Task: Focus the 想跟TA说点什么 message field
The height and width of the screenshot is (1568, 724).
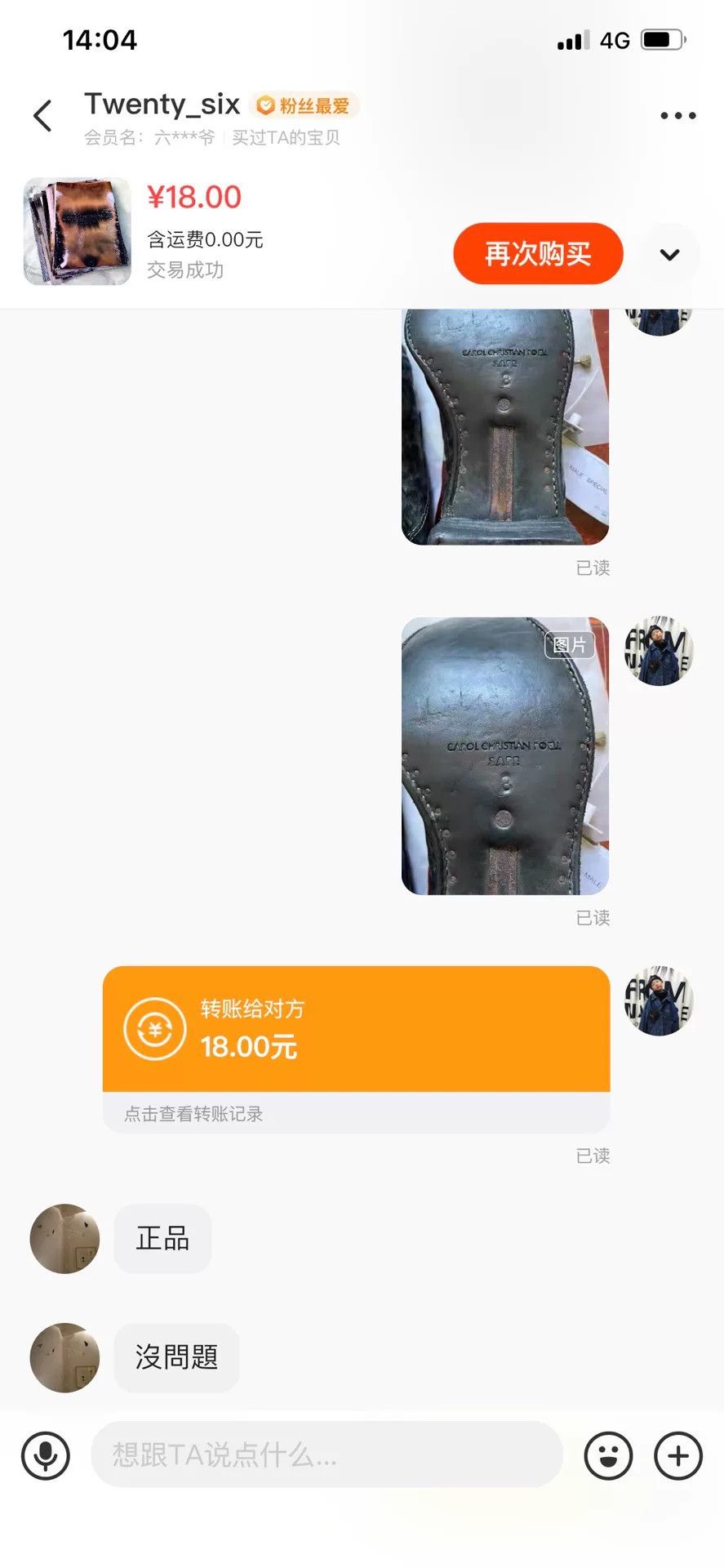Action: (326, 1454)
